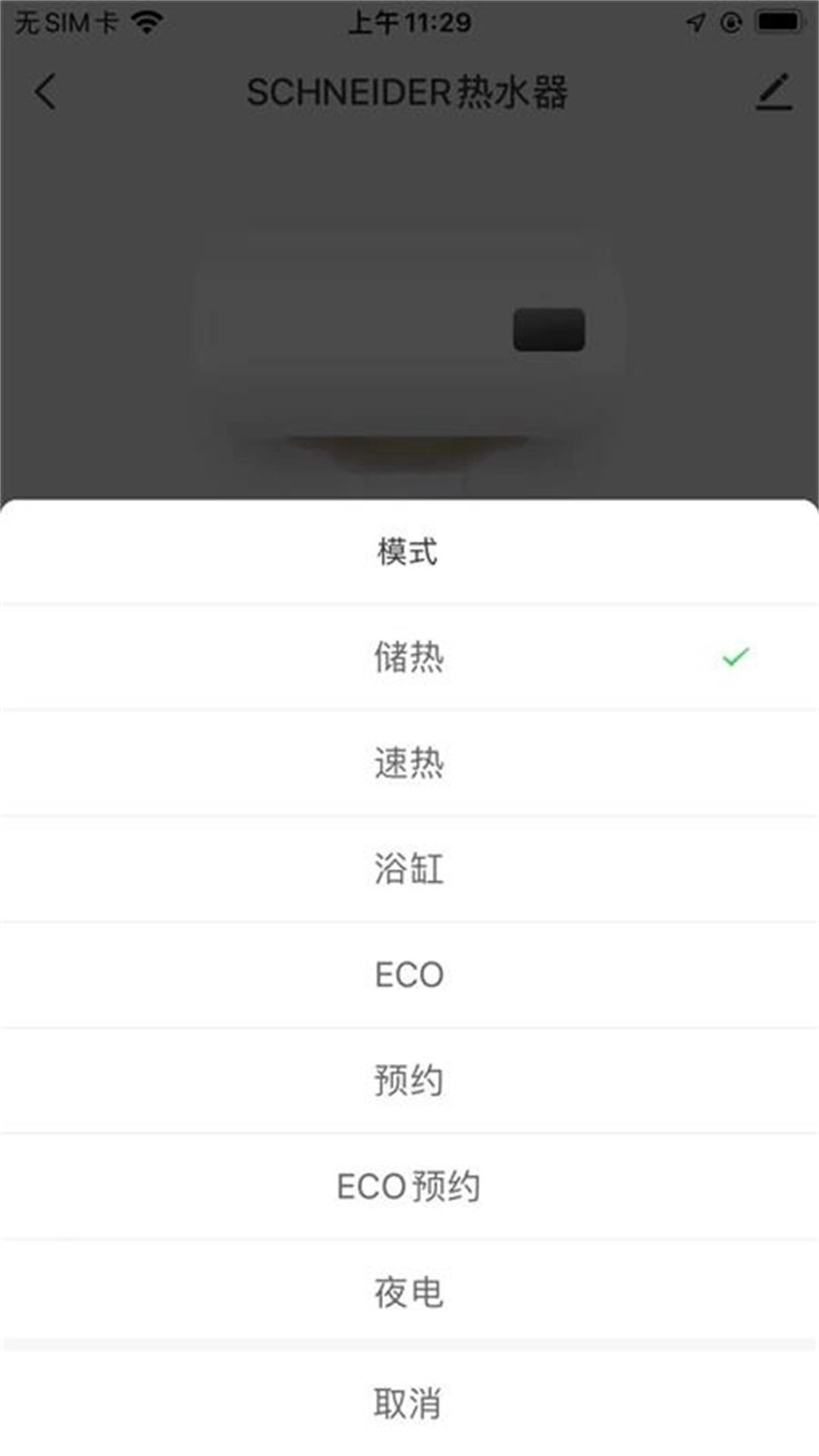The image size is (819, 1456).
Task: Tap the back arrow to exit device page
Action: [x=45, y=93]
